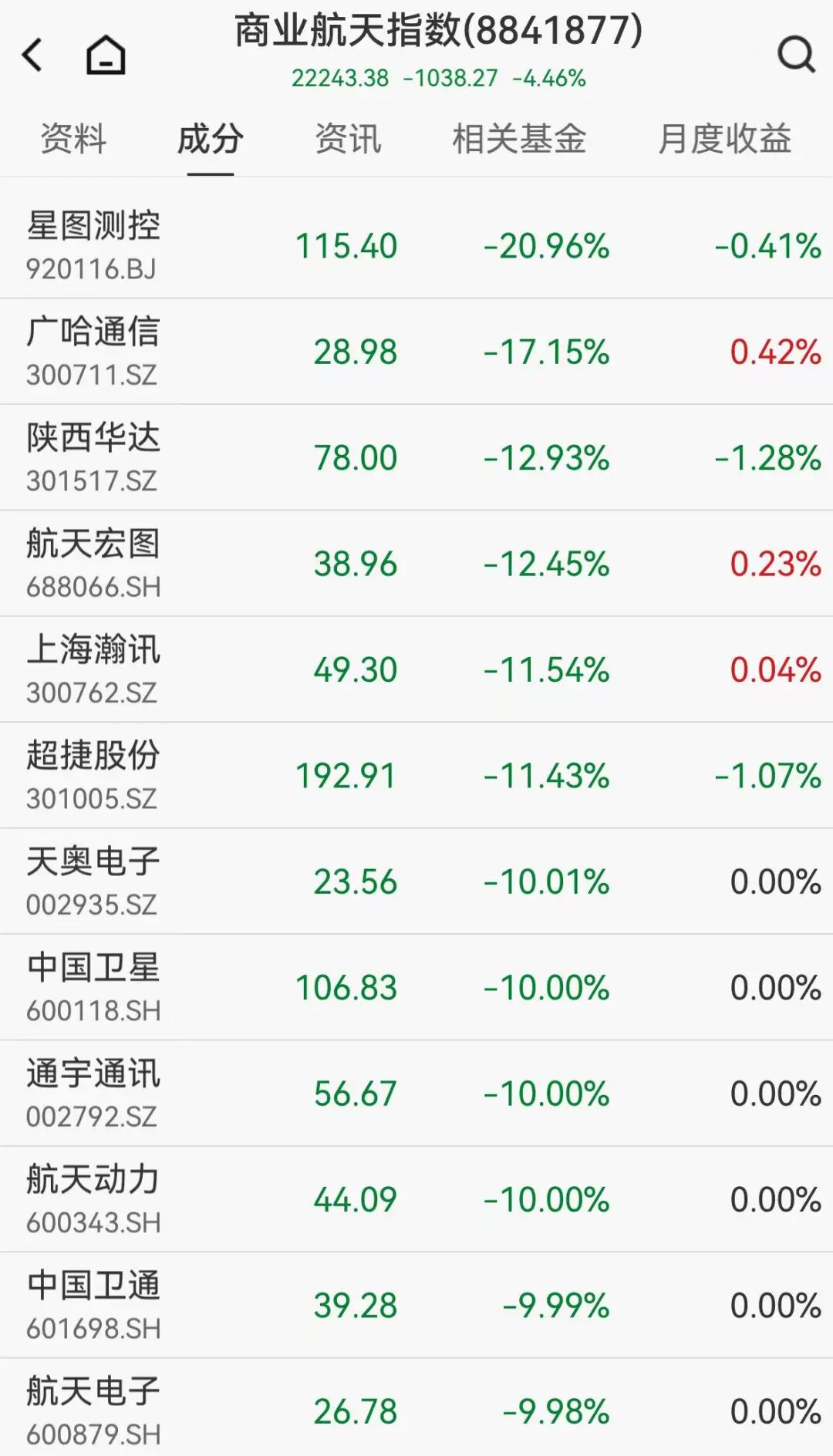The height and width of the screenshot is (1456, 833).
Task: View details for 陕西华达
Action: point(93,457)
